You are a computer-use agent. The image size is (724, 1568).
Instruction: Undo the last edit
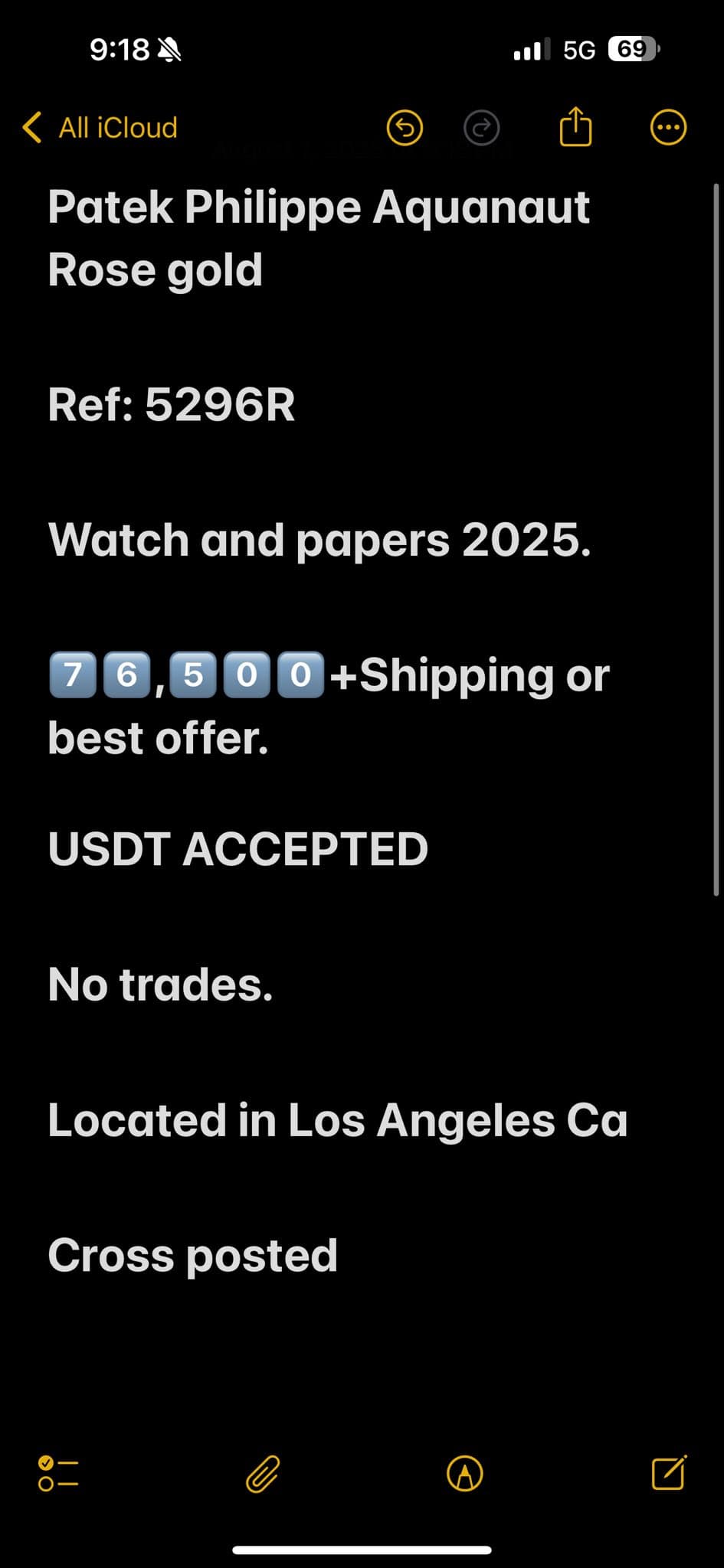tap(405, 128)
